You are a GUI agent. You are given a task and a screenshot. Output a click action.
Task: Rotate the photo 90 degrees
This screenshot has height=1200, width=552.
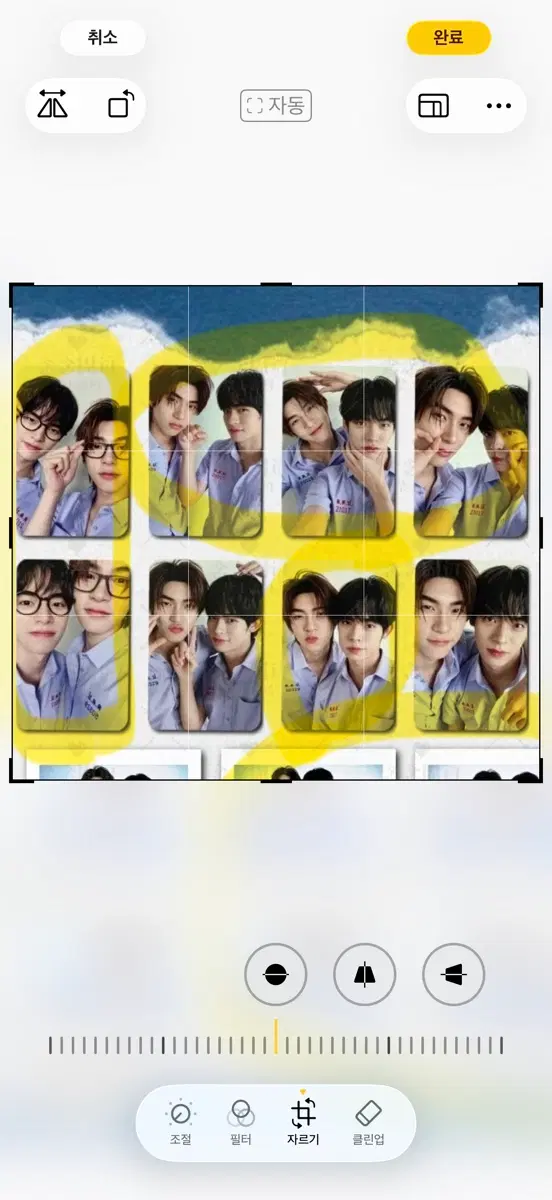point(120,105)
